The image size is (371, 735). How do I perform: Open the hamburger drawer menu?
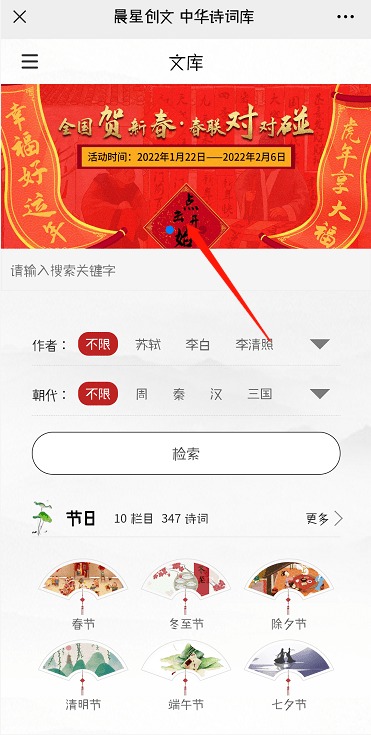pyautogui.click(x=30, y=61)
